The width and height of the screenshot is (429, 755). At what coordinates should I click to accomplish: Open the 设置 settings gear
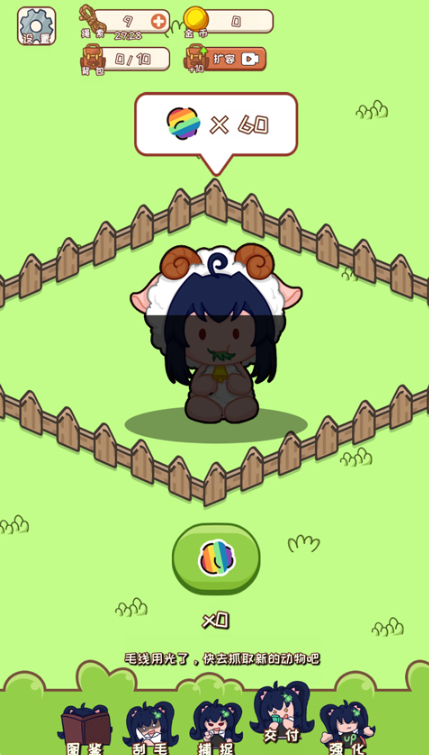coord(37,26)
